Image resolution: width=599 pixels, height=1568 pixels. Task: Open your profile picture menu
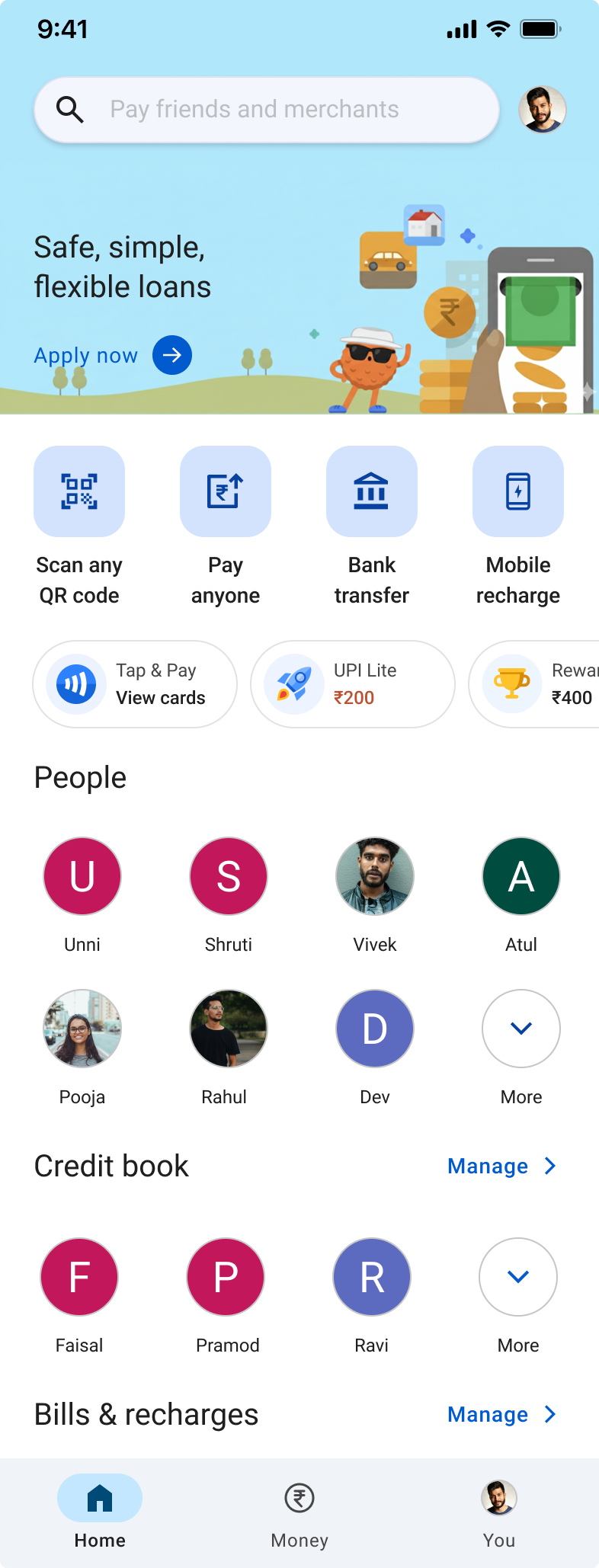(543, 110)
